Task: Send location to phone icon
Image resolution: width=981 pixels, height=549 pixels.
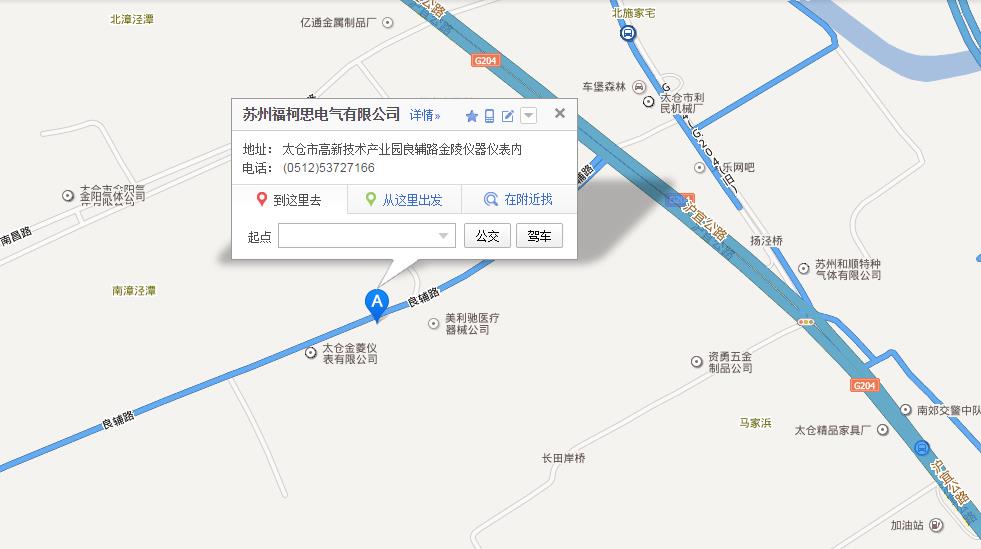Action: click(x=489, y=116)
